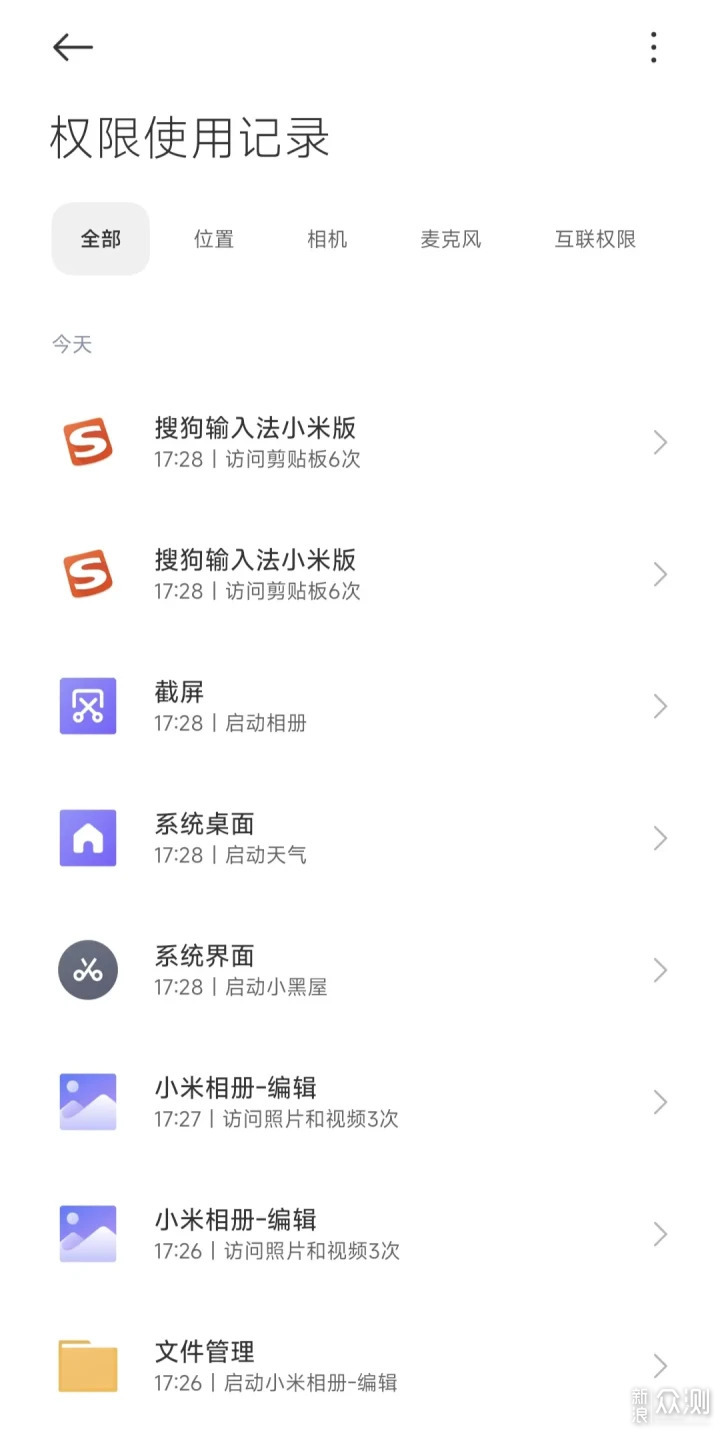This screenshot has height=1433, width=720.
Task: Open 小米相册-编辑 record from 17:26
Action: 360,1234
